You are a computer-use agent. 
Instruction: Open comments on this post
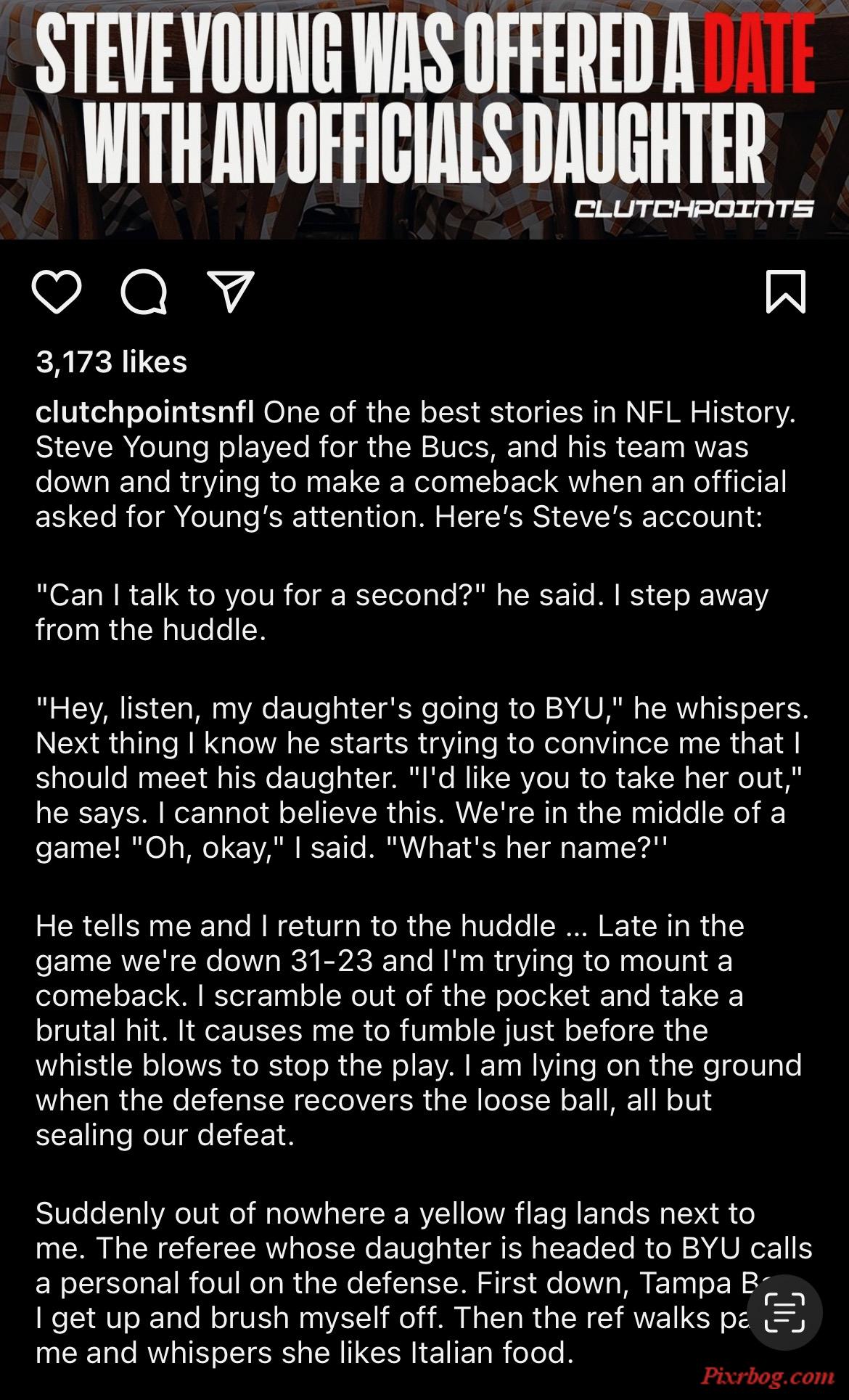(x=144, y=292)
